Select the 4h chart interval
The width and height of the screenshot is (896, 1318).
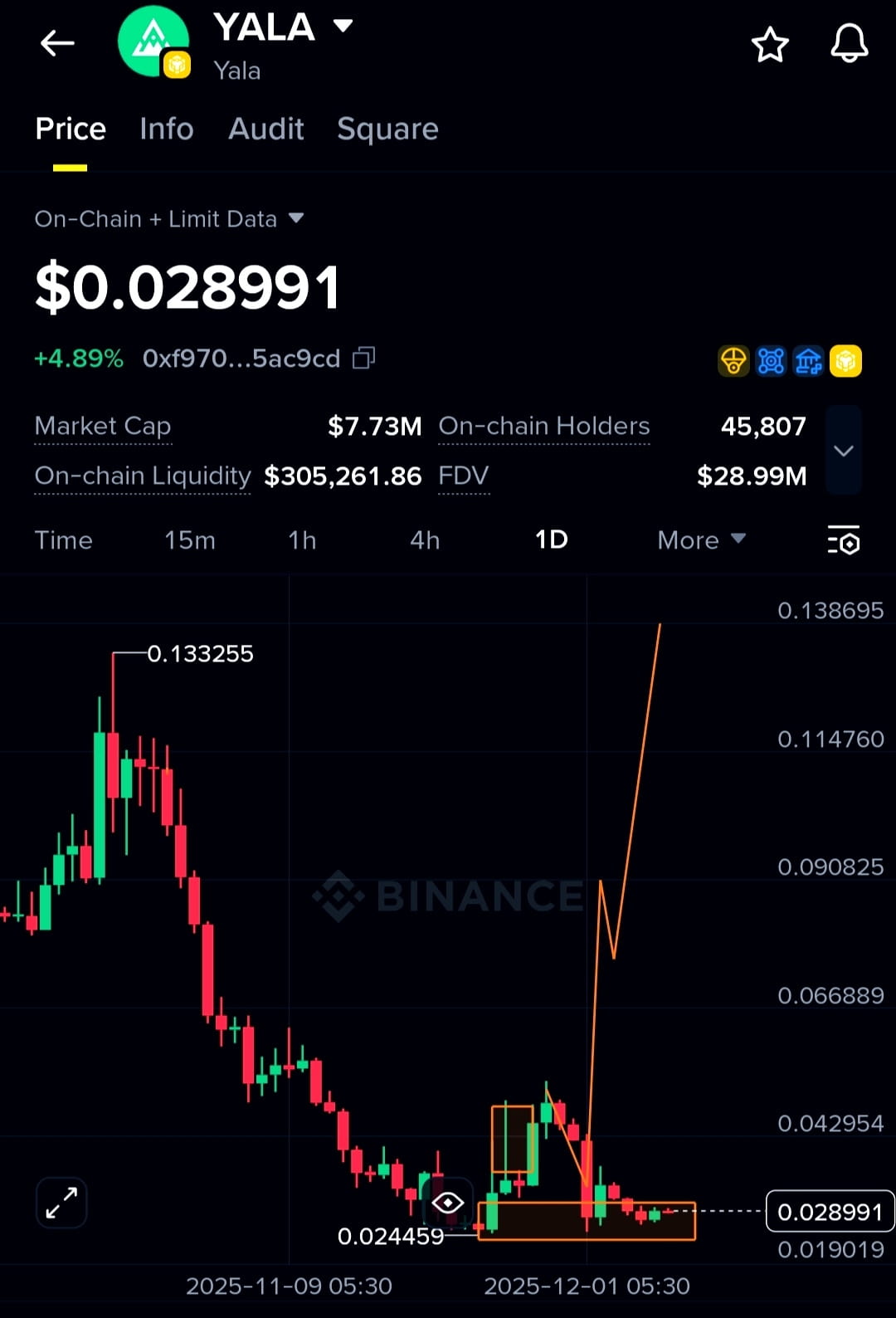pos(425,540)
